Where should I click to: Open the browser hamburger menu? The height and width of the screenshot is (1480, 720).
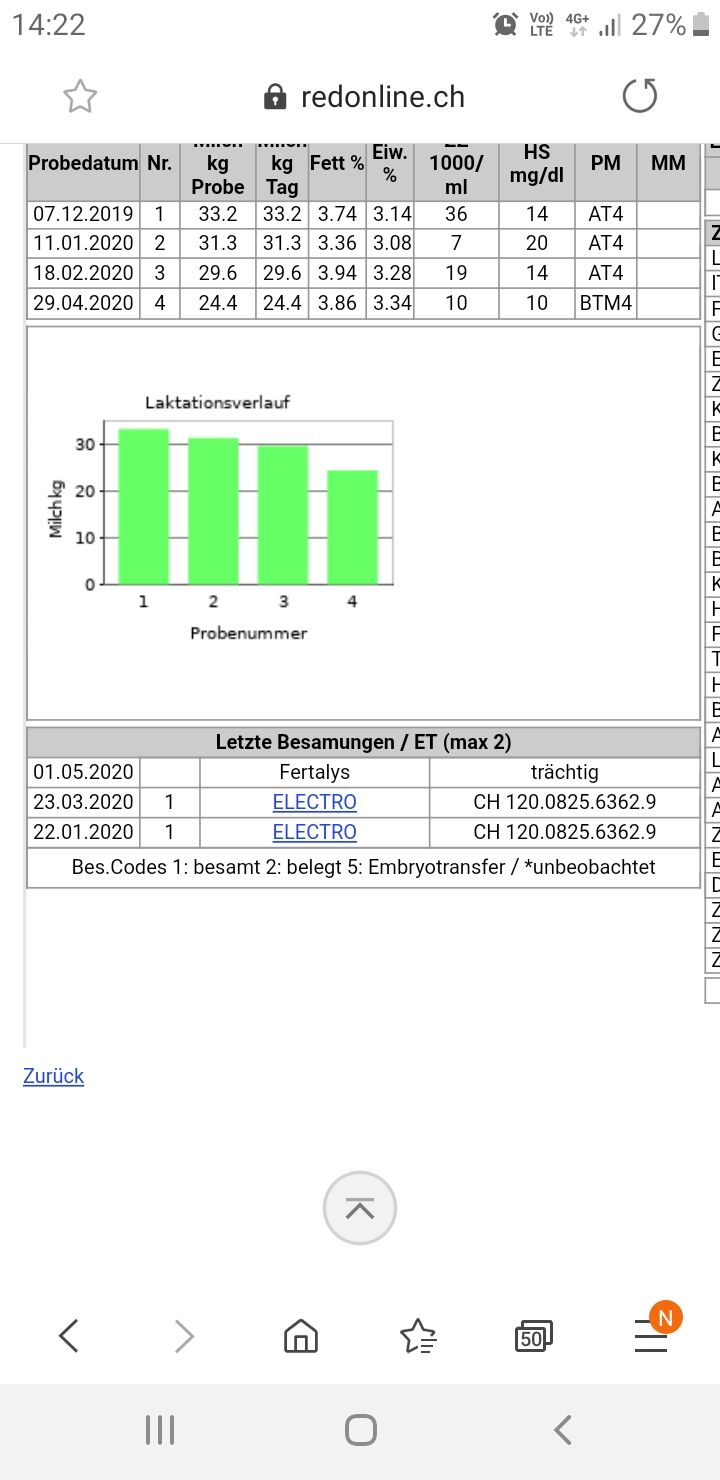651,1335
